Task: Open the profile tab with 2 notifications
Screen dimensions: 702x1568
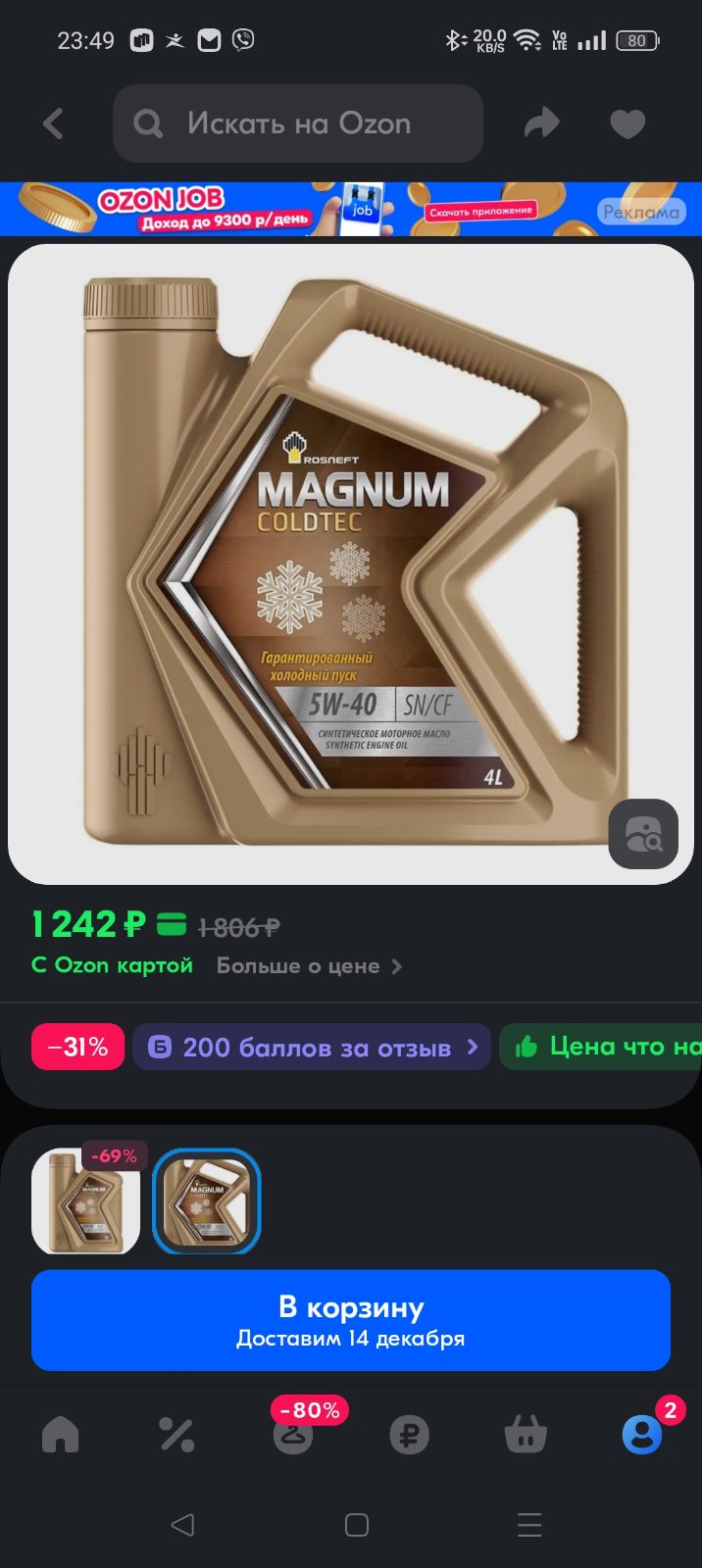Action: pyautogui.click(x=642, y=1435)
